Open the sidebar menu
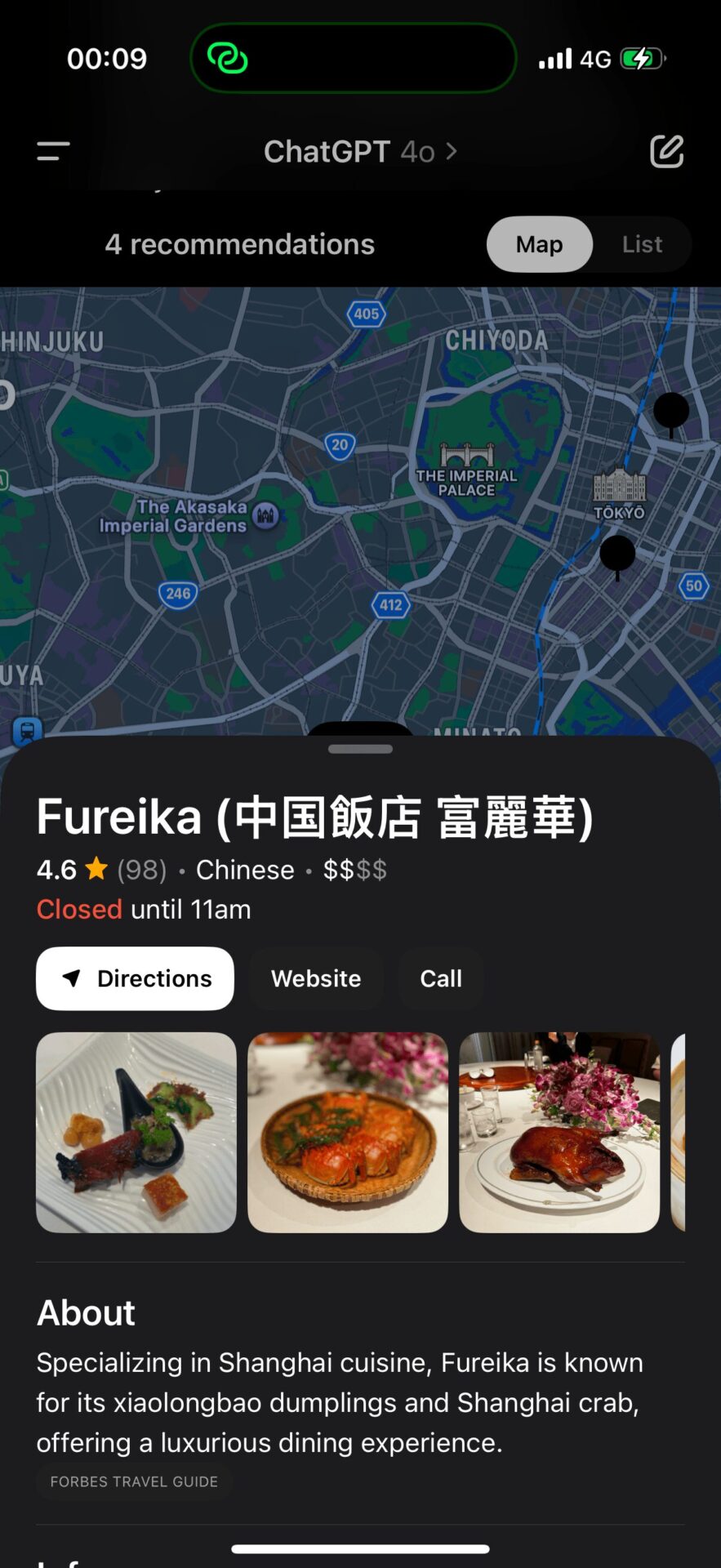 pyautogui.click(x=53, y=151)
